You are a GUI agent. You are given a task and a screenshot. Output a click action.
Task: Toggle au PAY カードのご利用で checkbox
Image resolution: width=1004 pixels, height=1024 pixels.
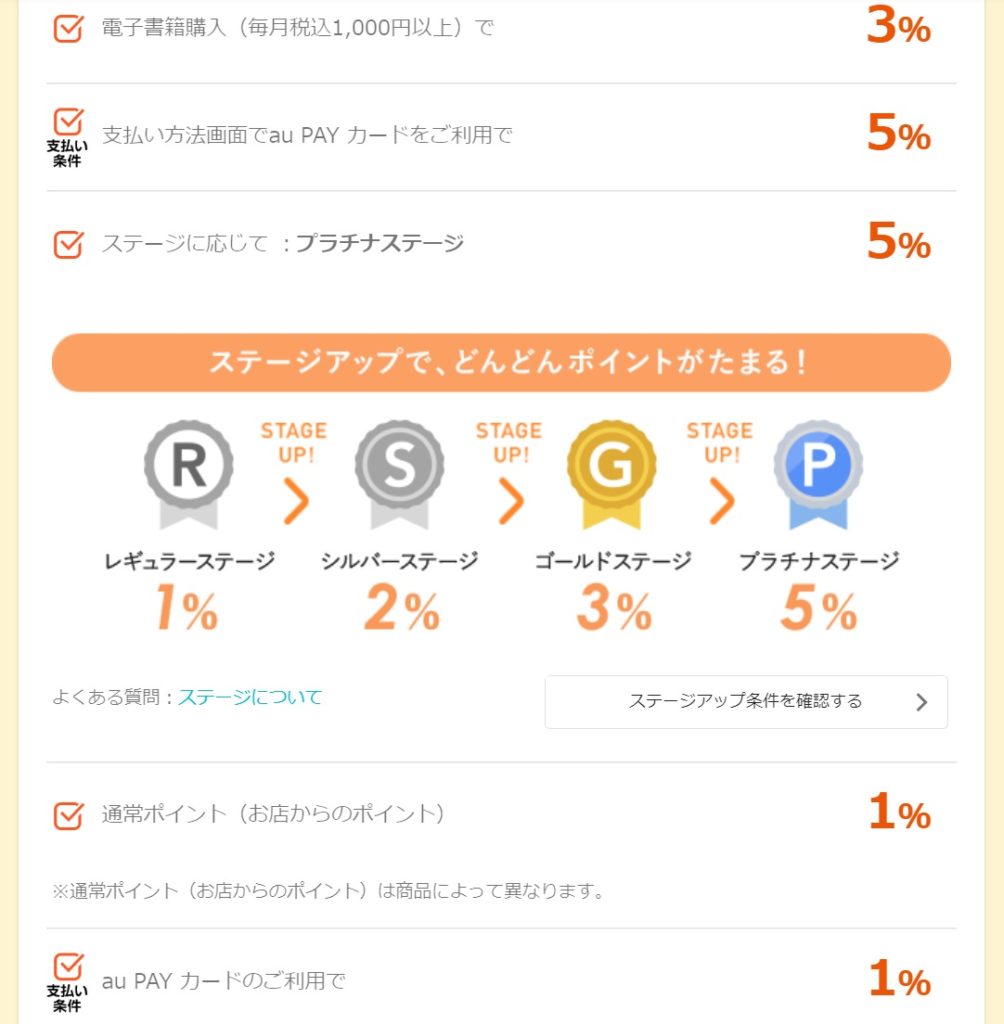67,967
